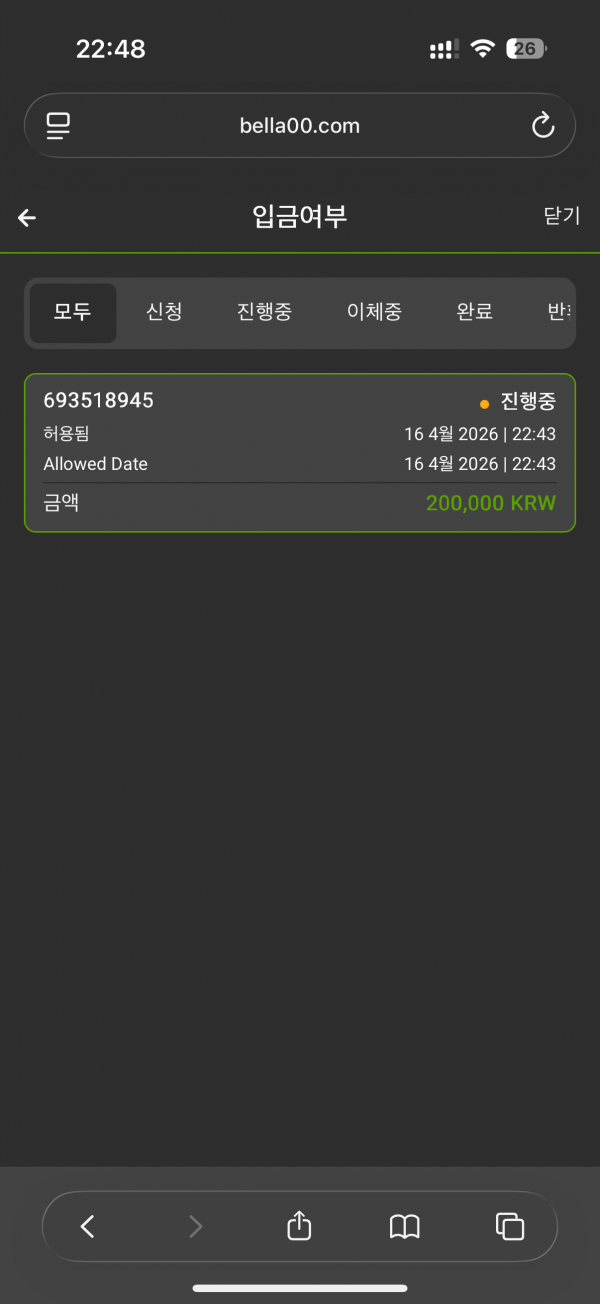Image resolution: width=600 pixels, height=1304 pixels.
Task: Tap the bella00.com address field
Action: (x=299, y=126)
